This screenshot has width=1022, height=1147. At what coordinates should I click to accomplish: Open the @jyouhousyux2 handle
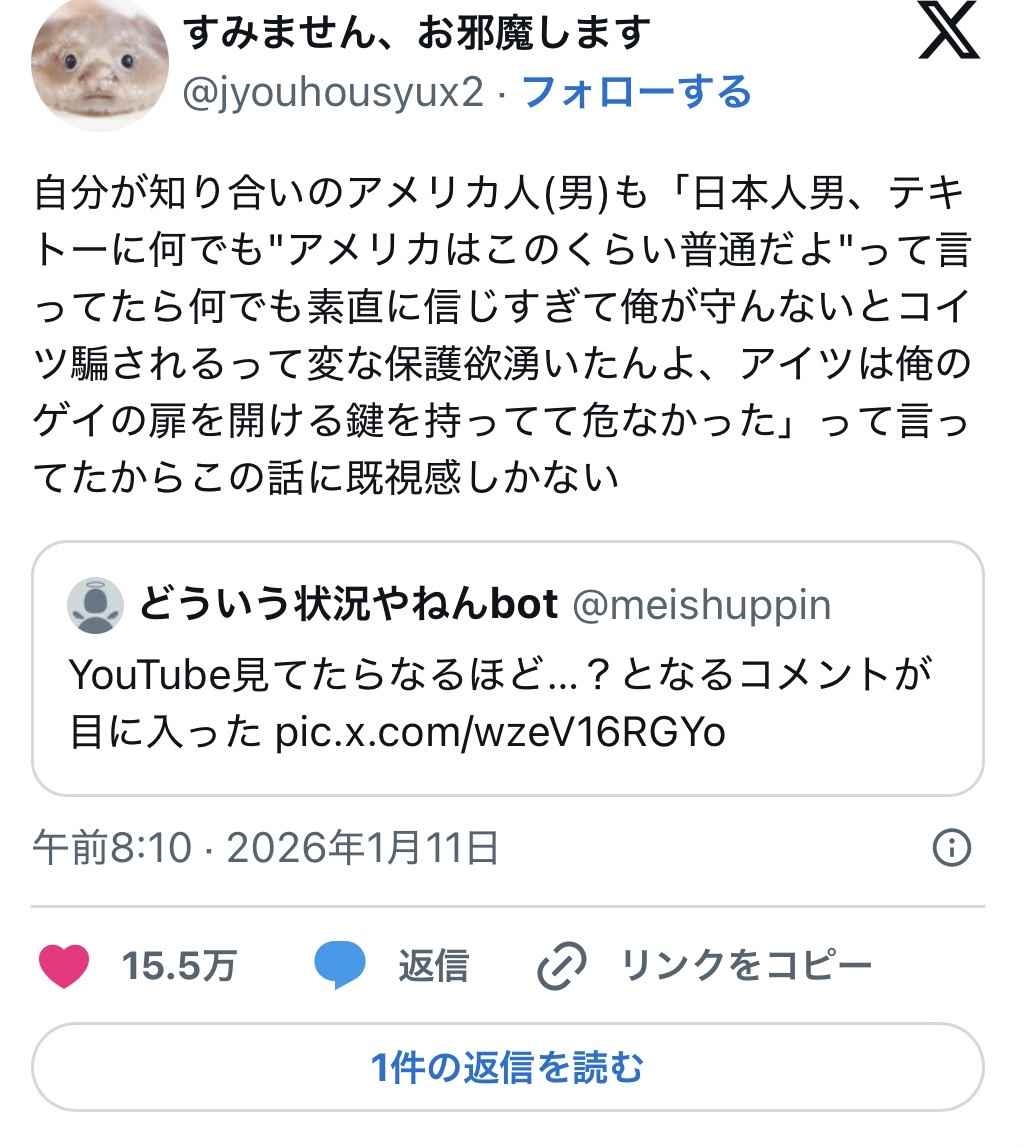tap(333, 93)
